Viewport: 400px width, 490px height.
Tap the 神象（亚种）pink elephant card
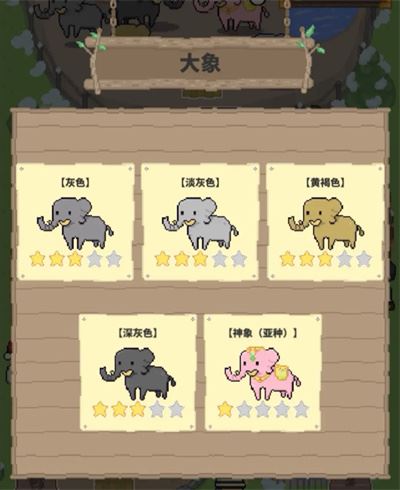click(263, 372)
